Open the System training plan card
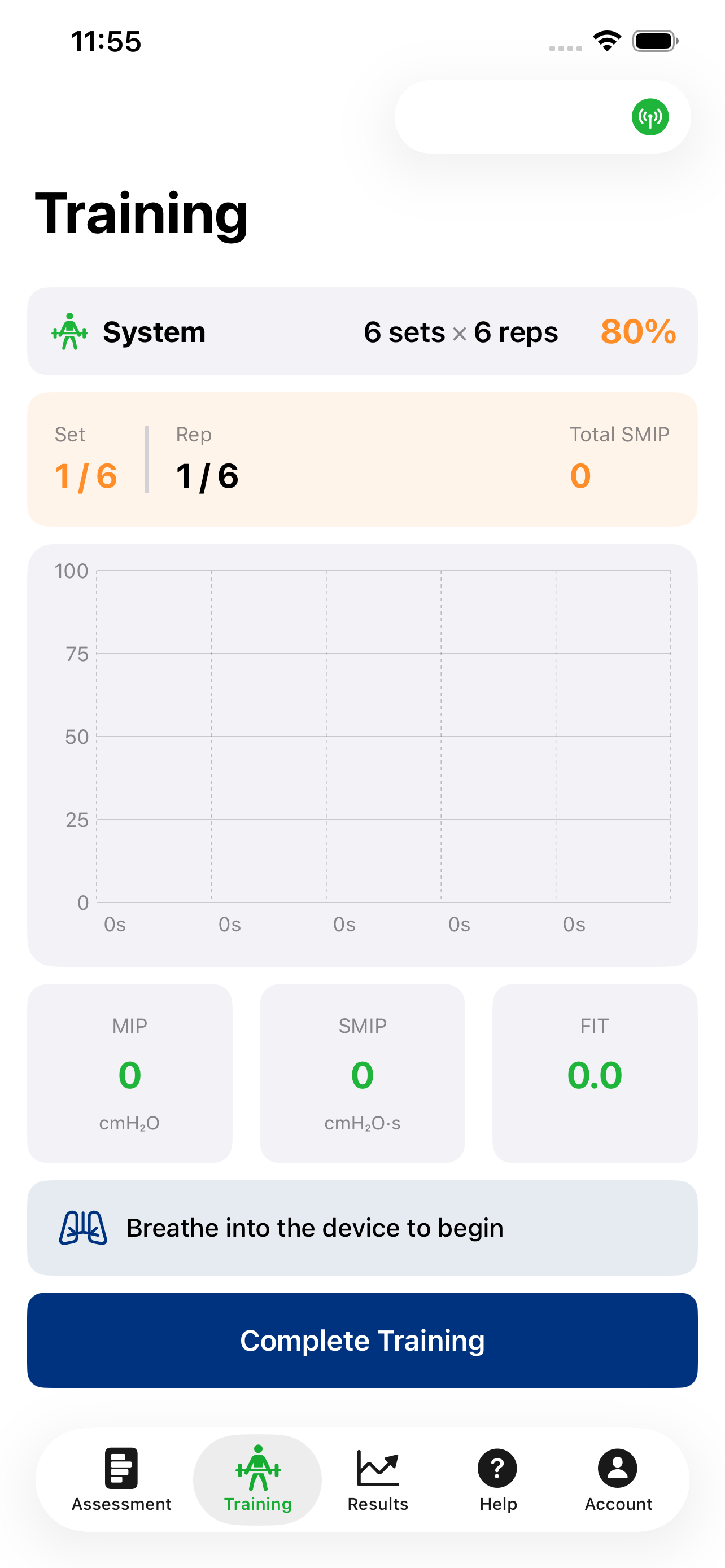 (x=362, y=332)
